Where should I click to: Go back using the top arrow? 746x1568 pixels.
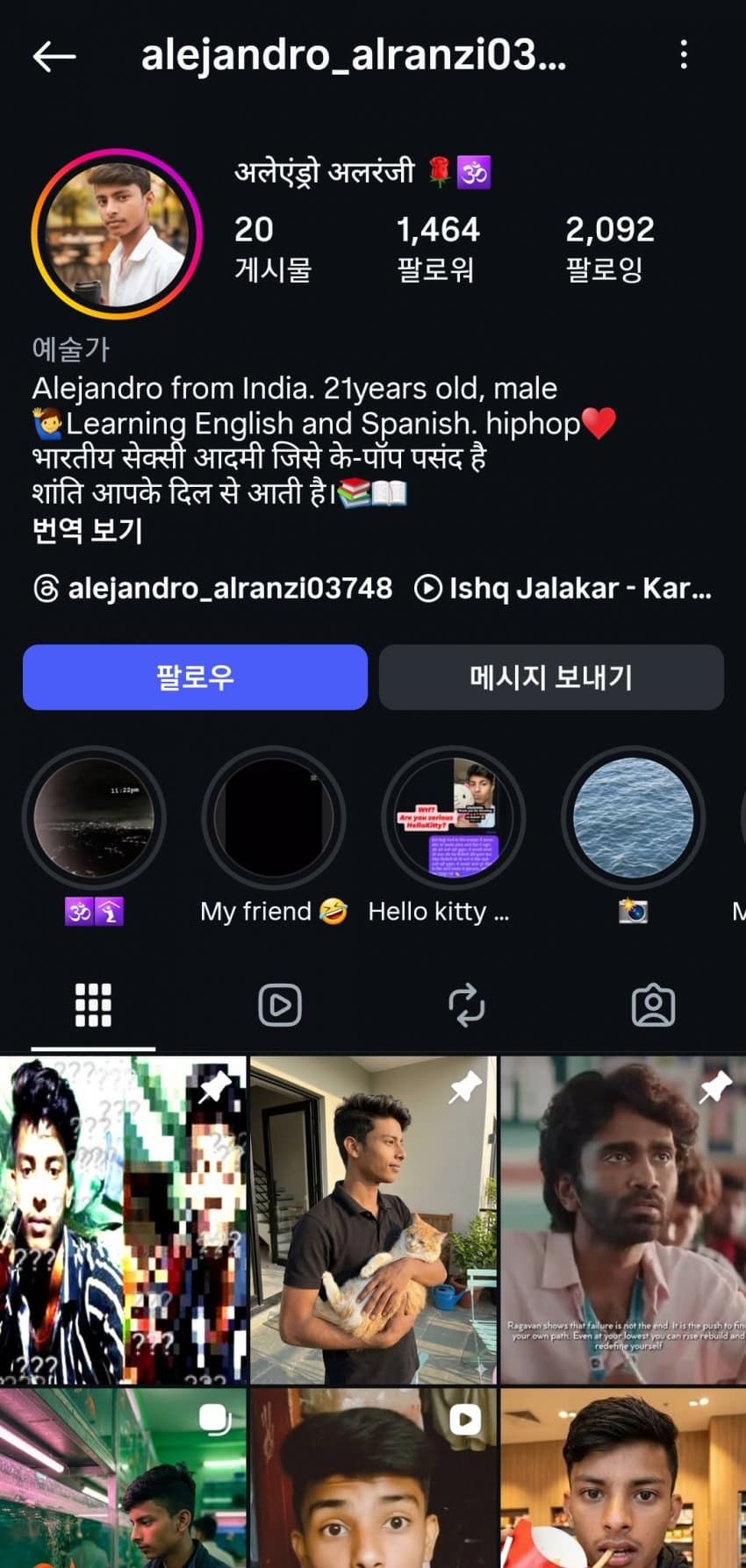[54, 56]
